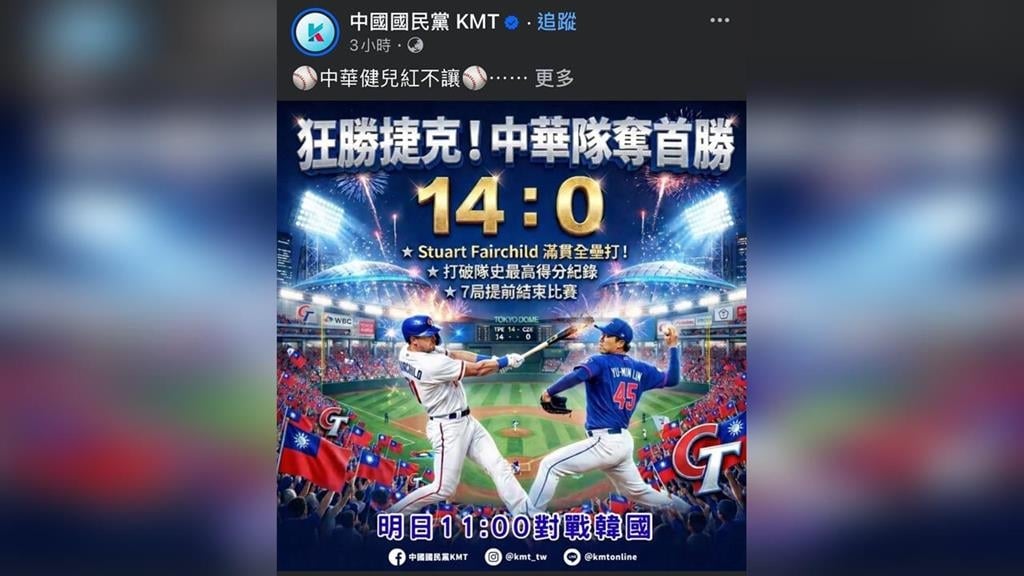Follow the page with 追蹤

click(557, 22)
